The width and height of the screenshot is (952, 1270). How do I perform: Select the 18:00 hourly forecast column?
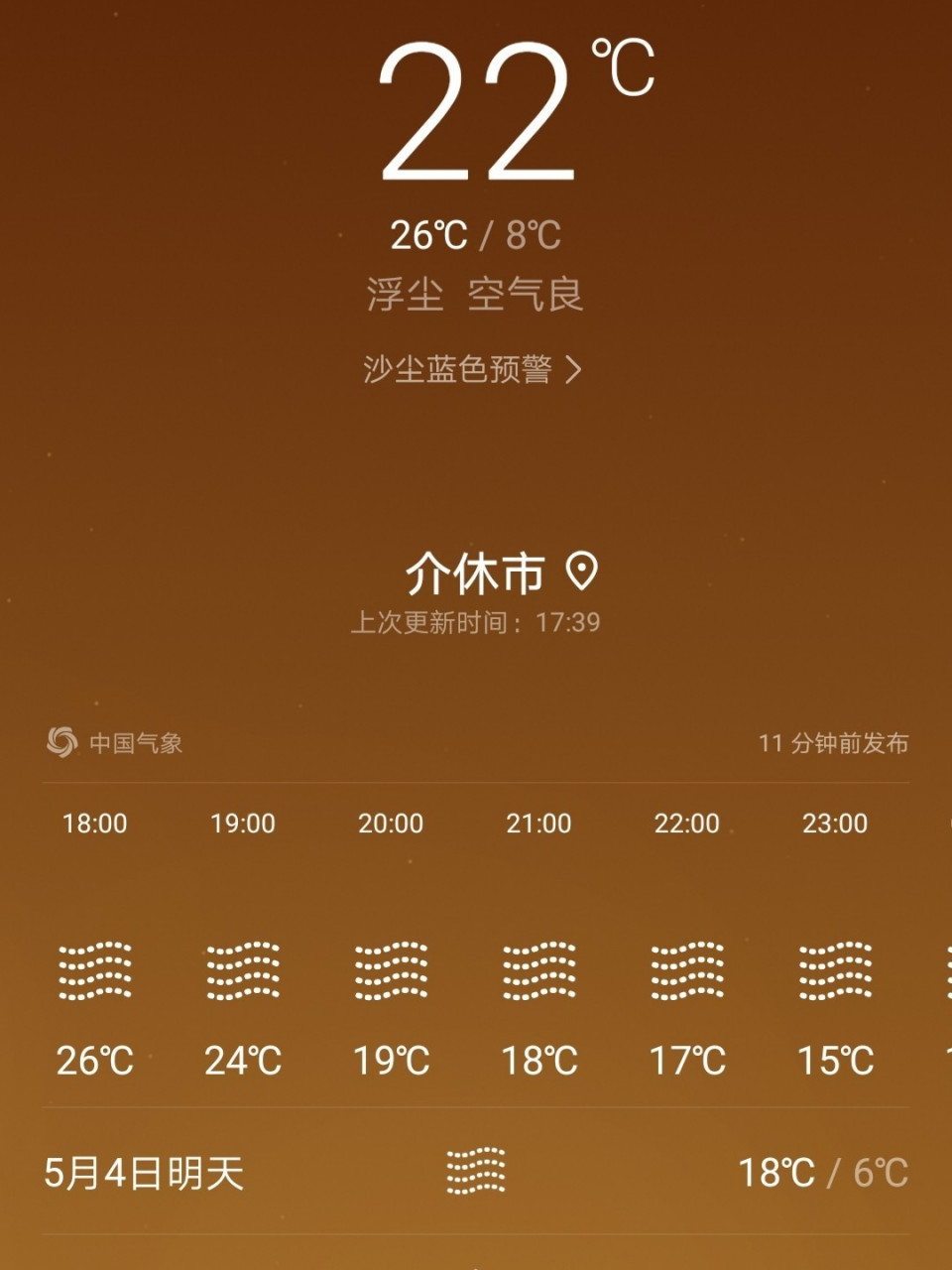[94, 823]
